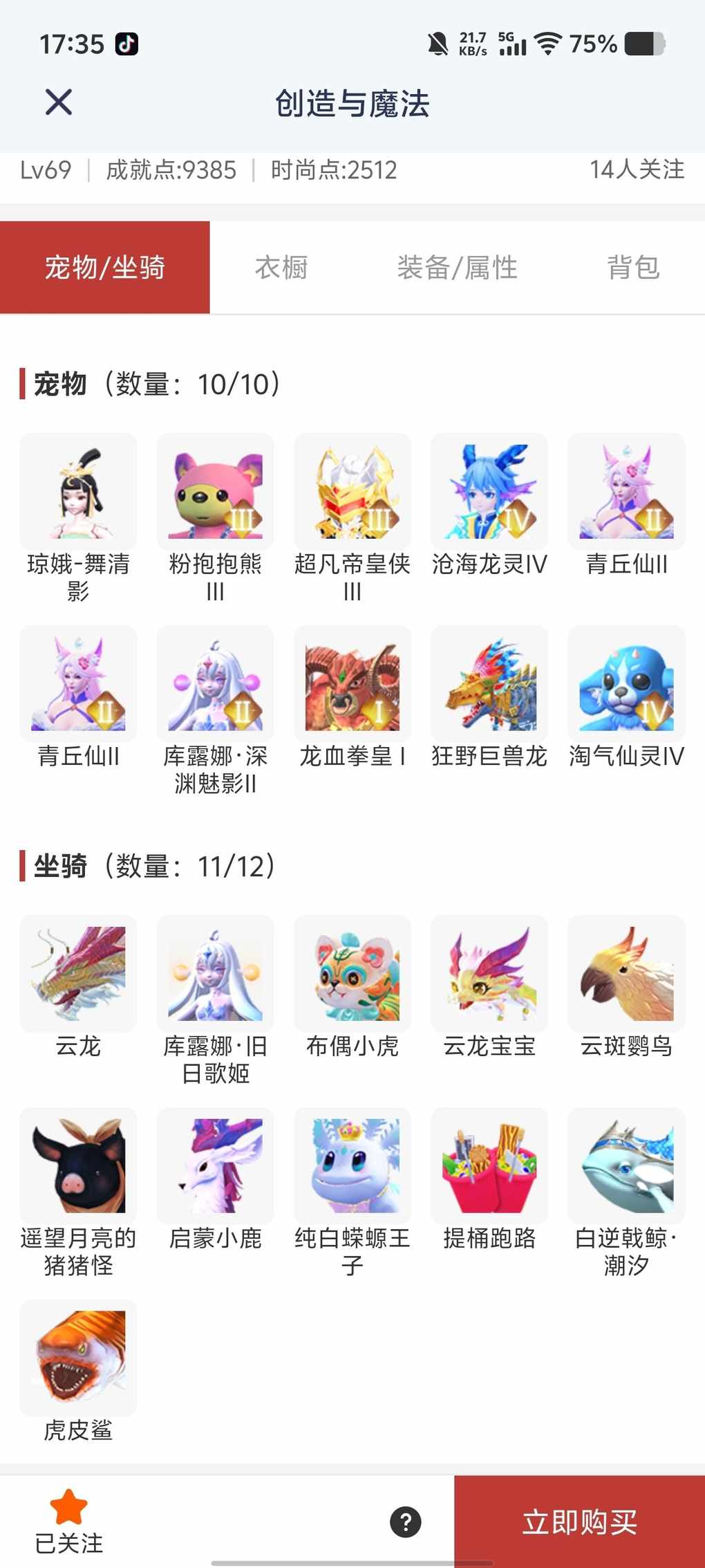Tap the 超凡帝皇侠III pet tile
Screen dimensions: 705x1568
click(352, 492)
